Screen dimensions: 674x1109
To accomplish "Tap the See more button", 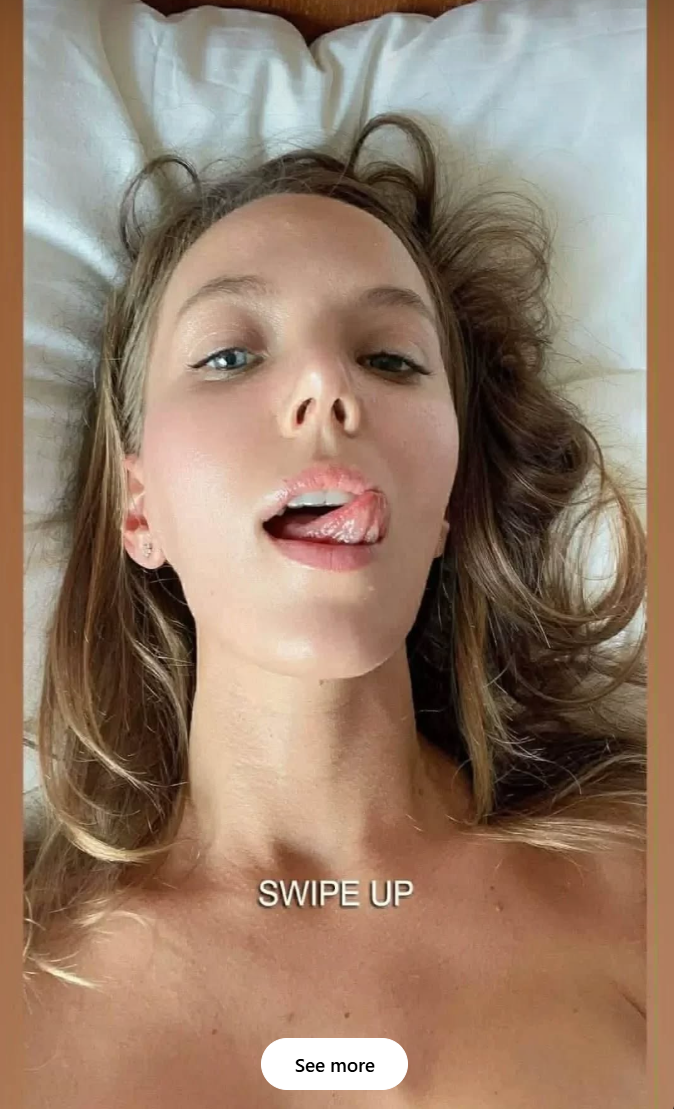I will click(334, 1064).
